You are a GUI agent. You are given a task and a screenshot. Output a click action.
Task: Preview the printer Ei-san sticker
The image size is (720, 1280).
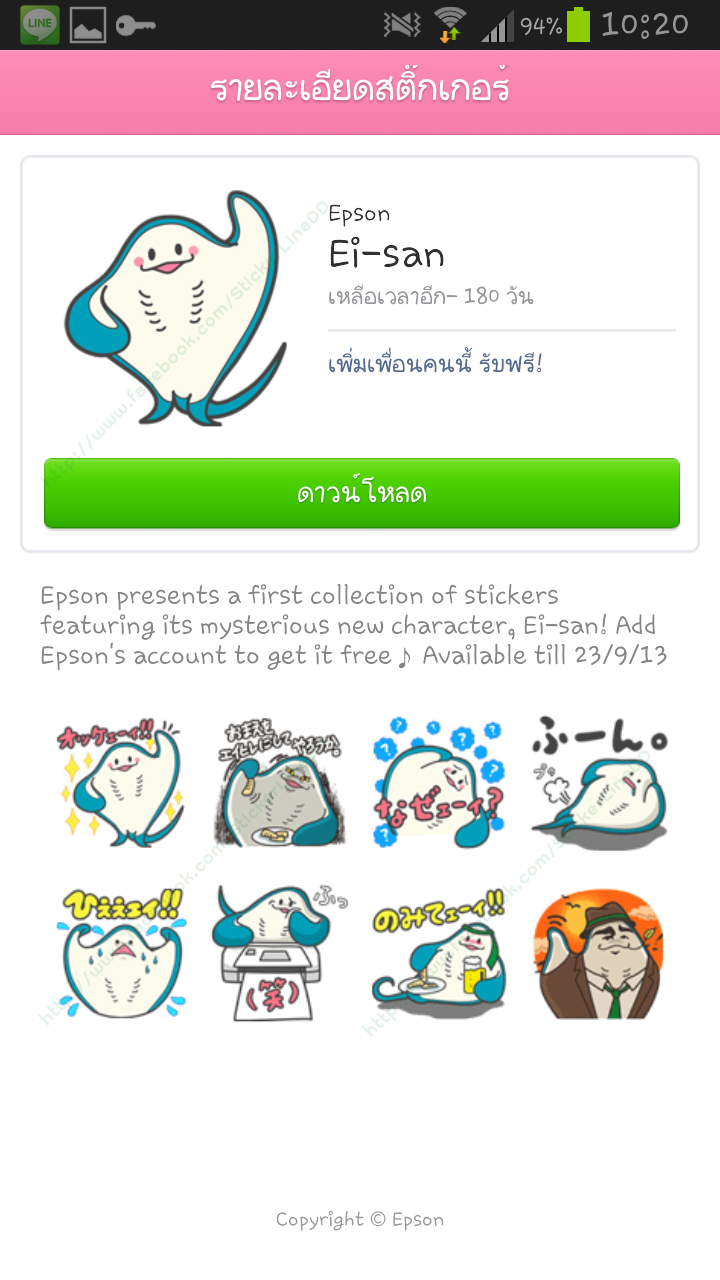[279, 952]
